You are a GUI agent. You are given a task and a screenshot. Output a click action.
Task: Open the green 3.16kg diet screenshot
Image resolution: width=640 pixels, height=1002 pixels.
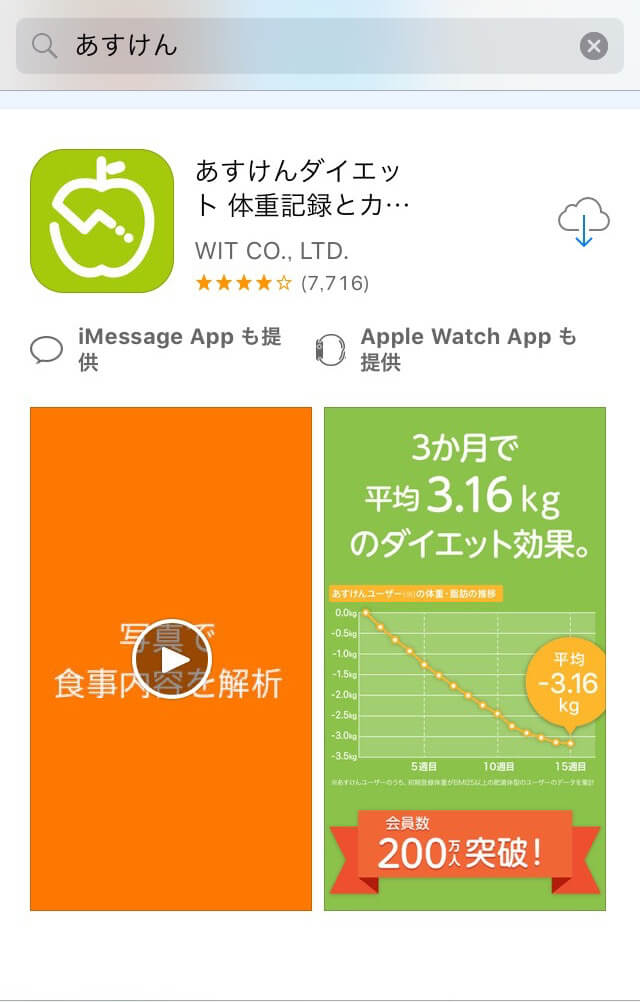tap(465, 659)
